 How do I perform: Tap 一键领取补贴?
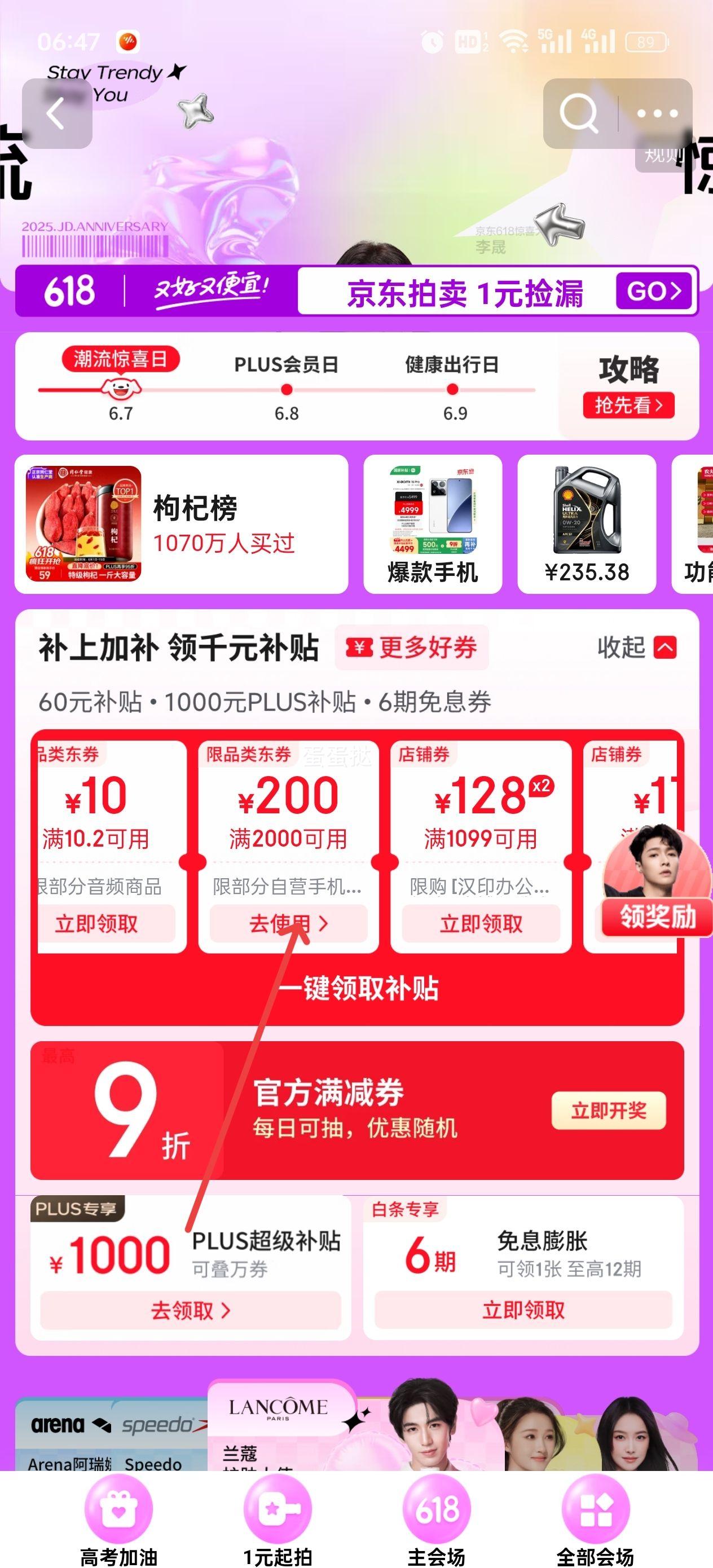[x=358, y=989]
